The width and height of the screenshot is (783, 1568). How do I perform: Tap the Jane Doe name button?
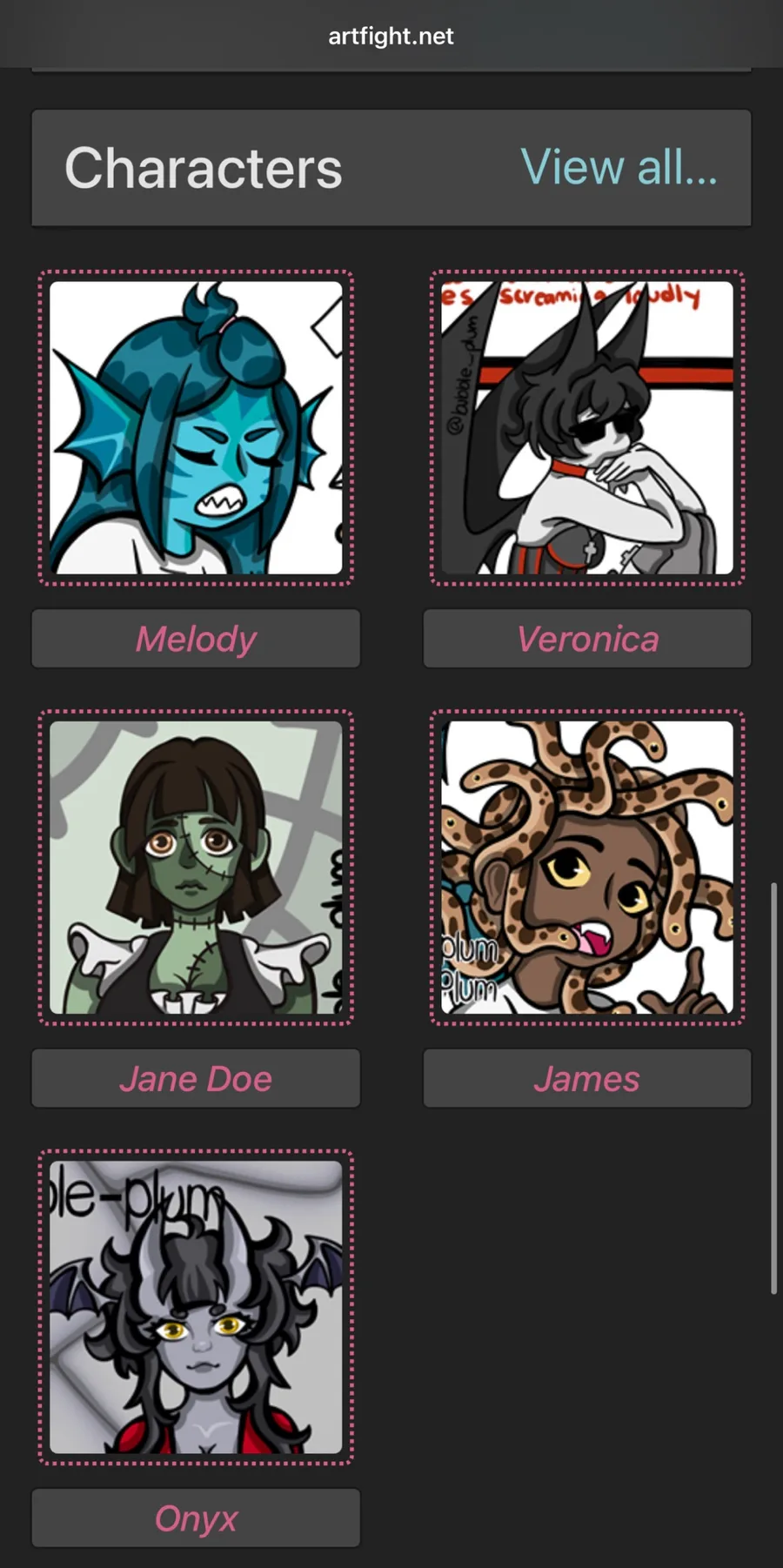pos(196,1078)
